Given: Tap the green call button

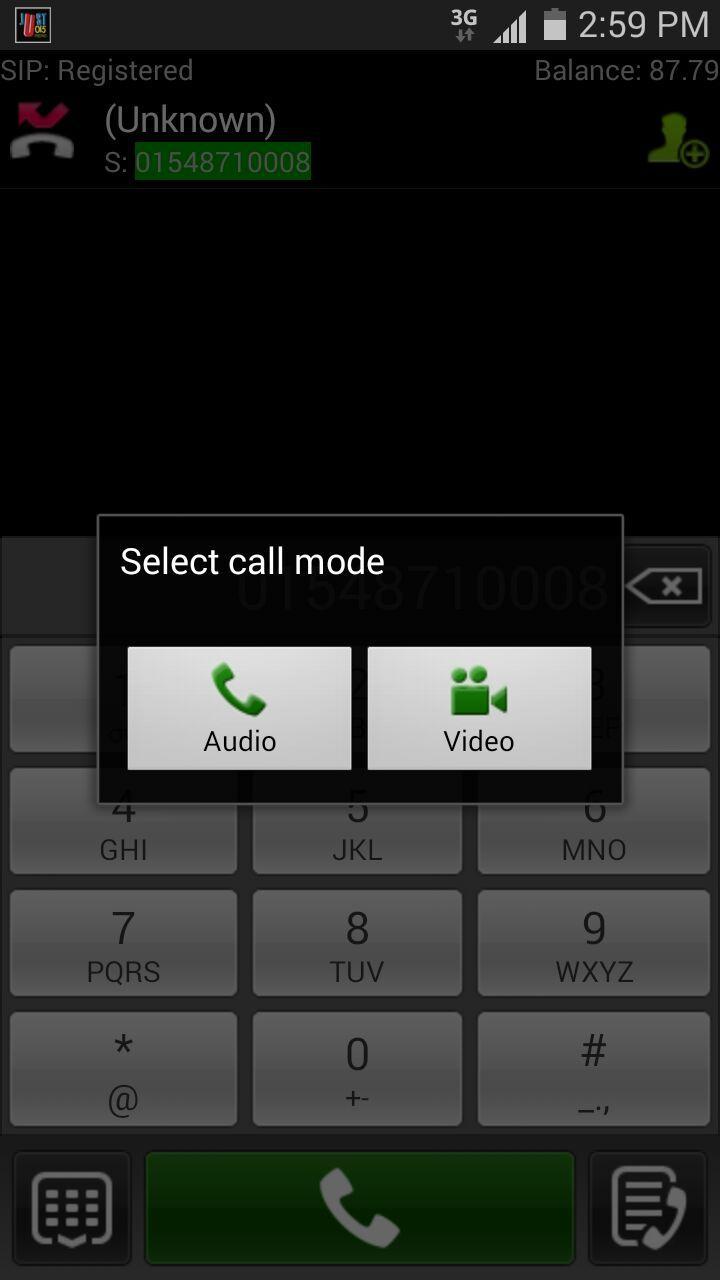Looking at the screenshot, I should pos(360,1208).
